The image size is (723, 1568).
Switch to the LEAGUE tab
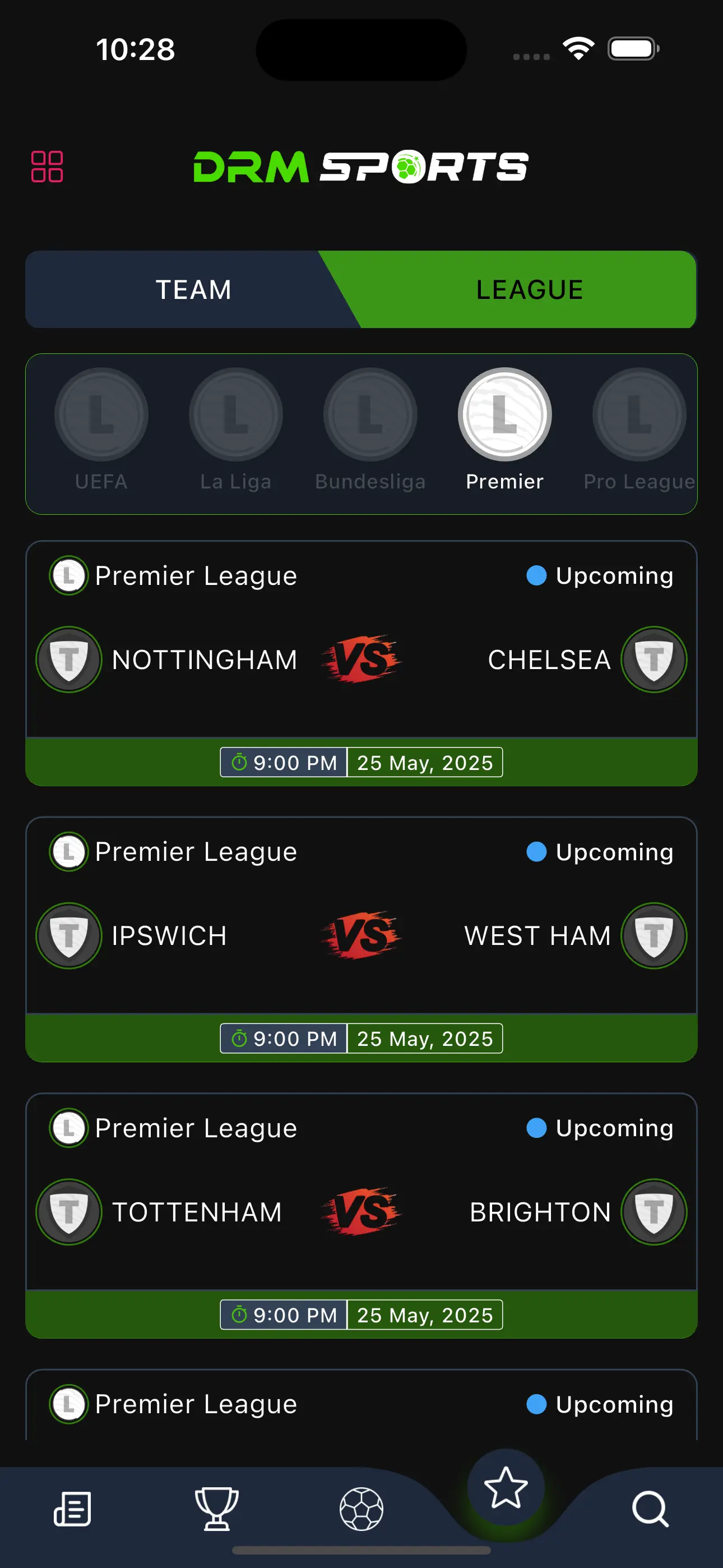point(529,290)
